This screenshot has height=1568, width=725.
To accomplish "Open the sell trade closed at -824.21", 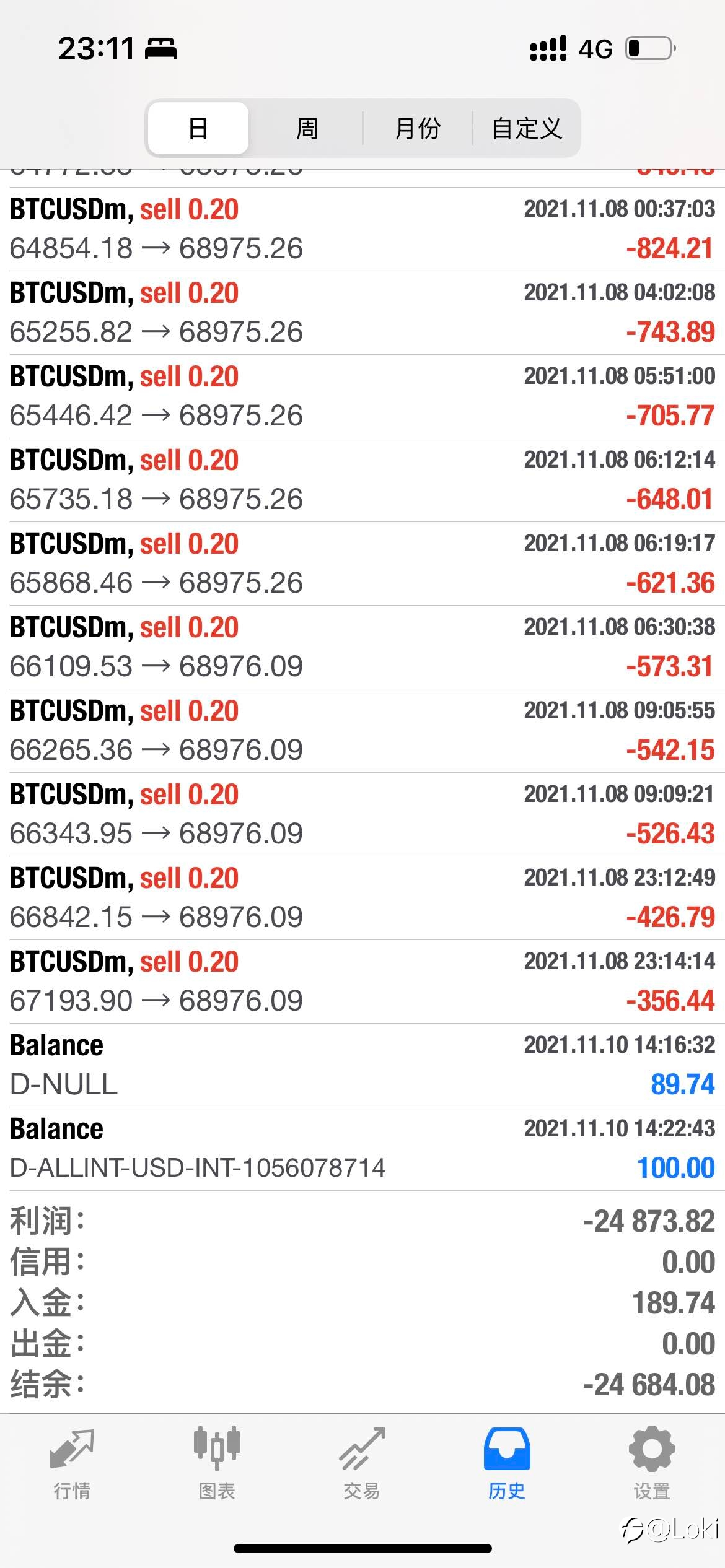I will [x=362, y=229].
